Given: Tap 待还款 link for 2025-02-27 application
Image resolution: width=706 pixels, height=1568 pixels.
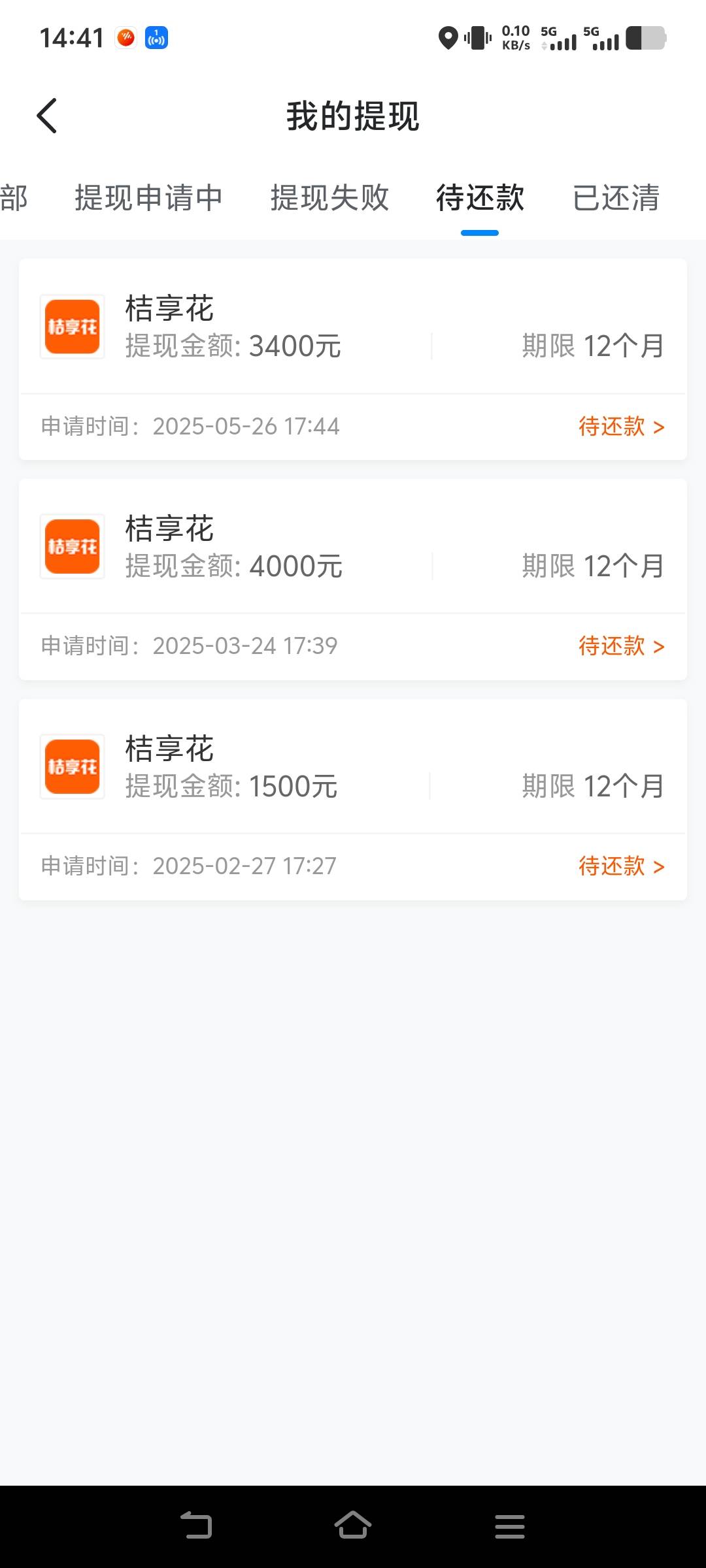Looking at the screenshot, I should [x=621, y=866].
